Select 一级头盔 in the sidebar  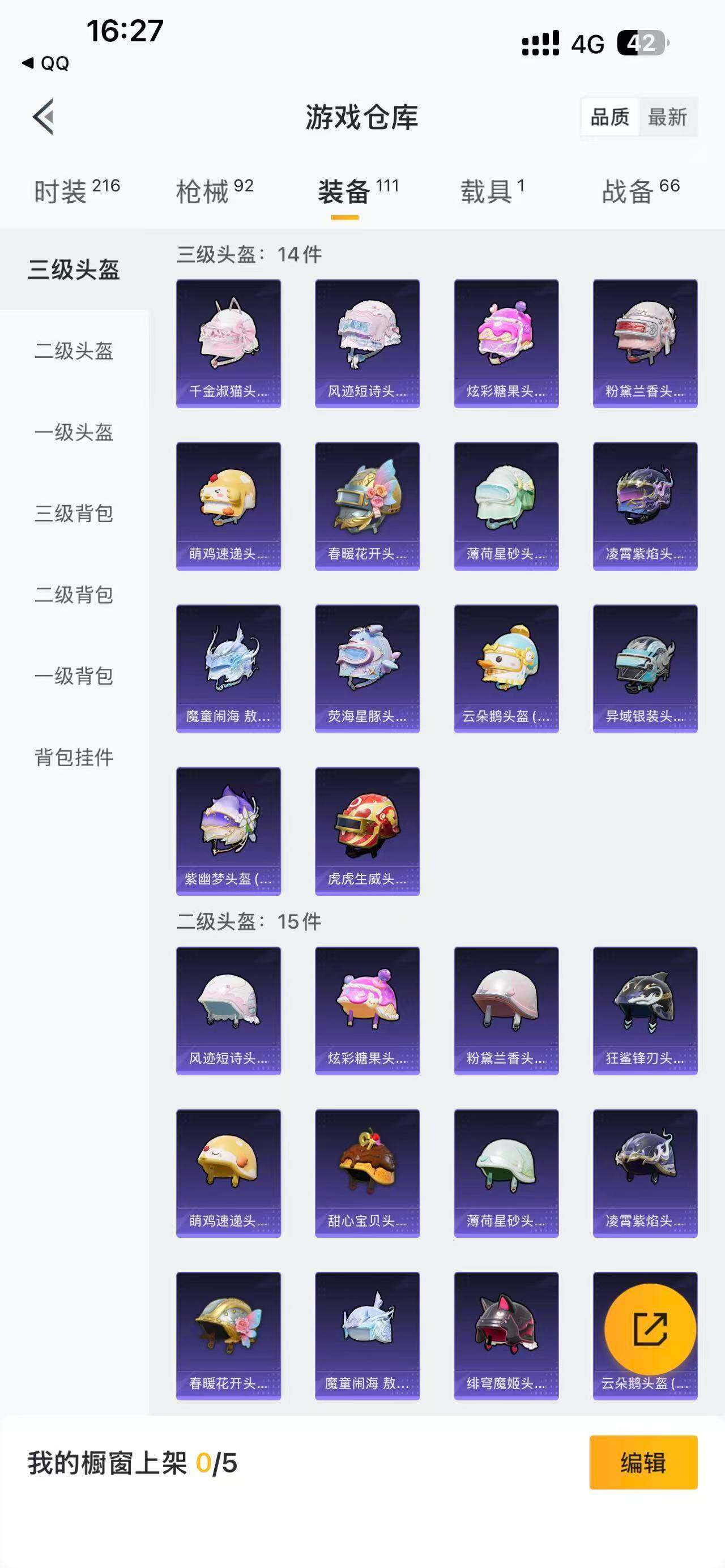click(74, 432)
